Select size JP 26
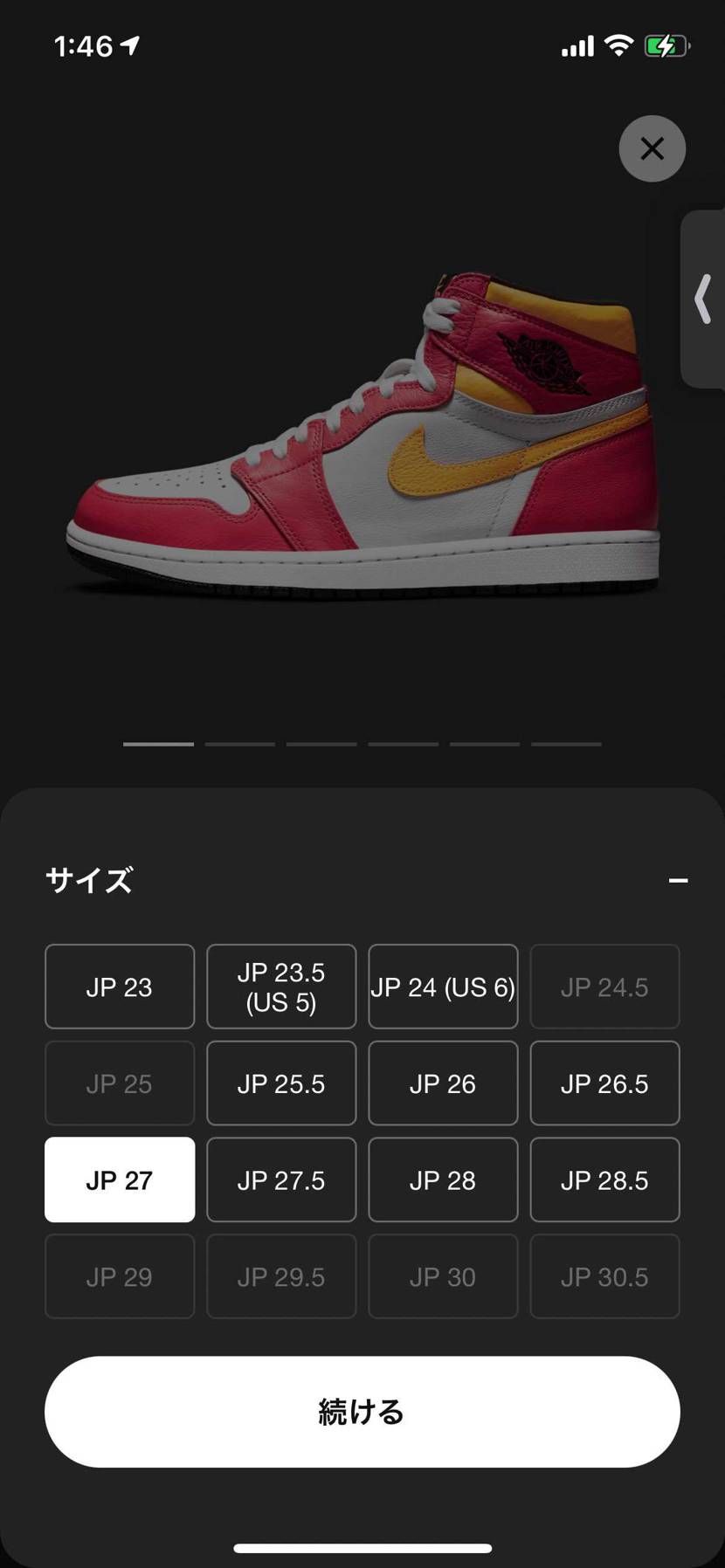The width and height of the screenshot is (725, 1568). click(443, 1083)
